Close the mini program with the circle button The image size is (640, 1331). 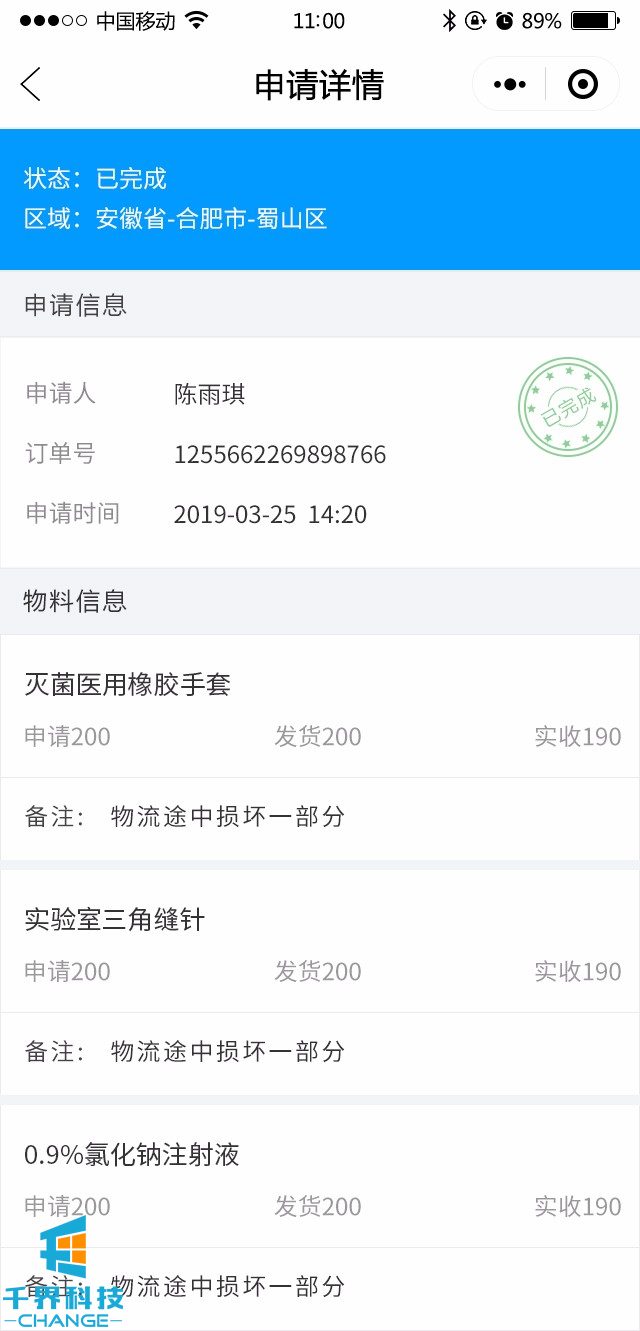582,85
